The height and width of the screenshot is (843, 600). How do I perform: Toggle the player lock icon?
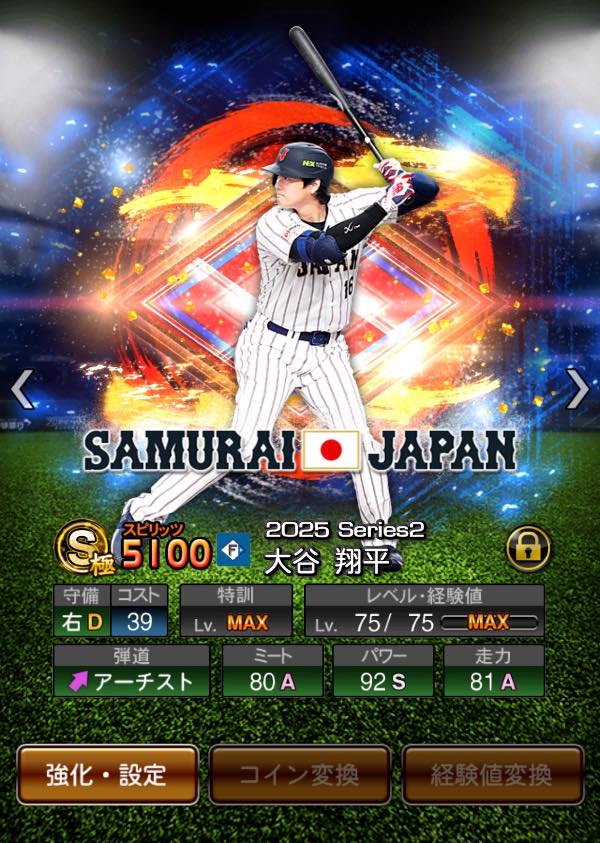[528, 547]
